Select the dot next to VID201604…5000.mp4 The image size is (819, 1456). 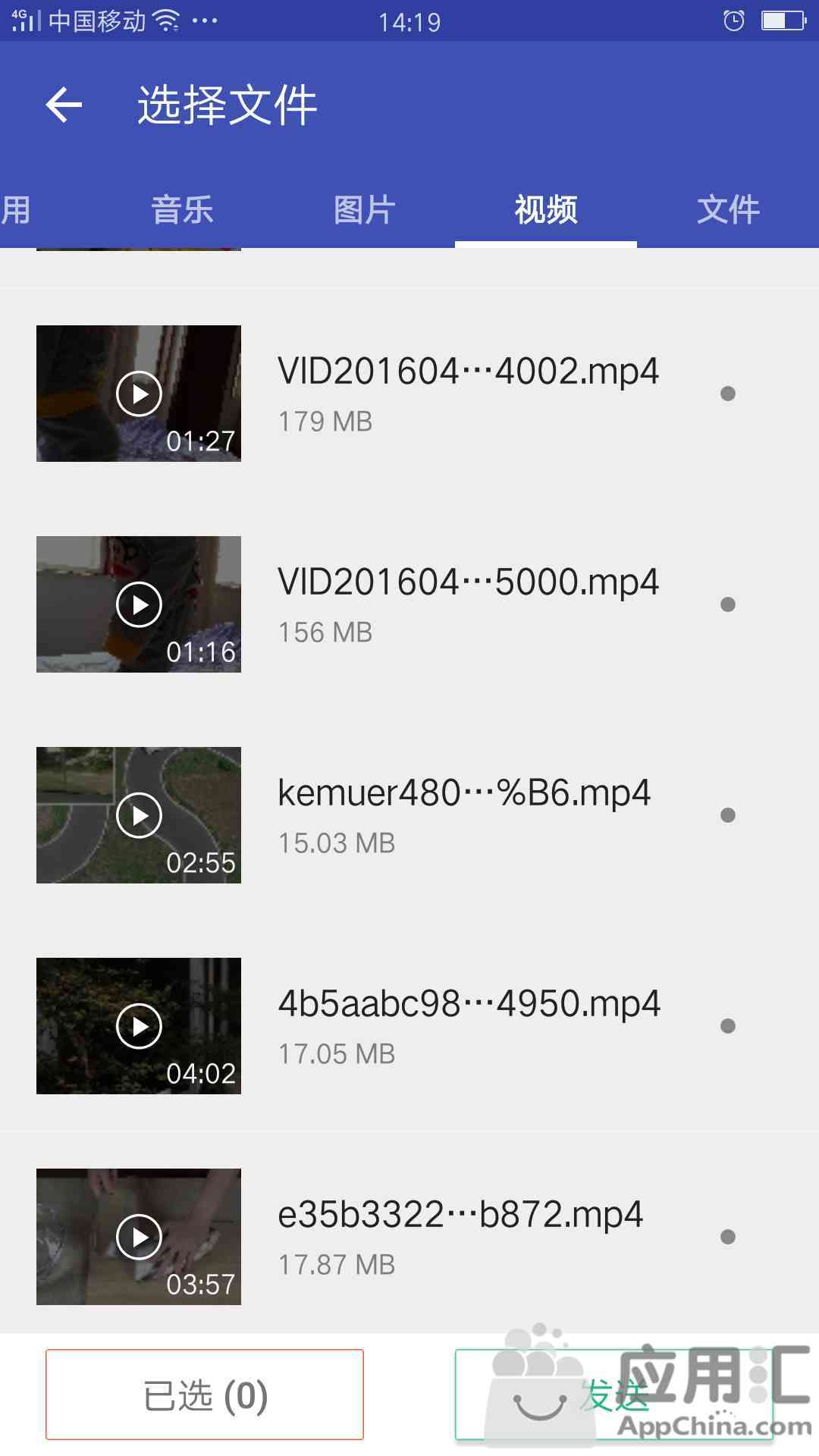tap(728, 604)
